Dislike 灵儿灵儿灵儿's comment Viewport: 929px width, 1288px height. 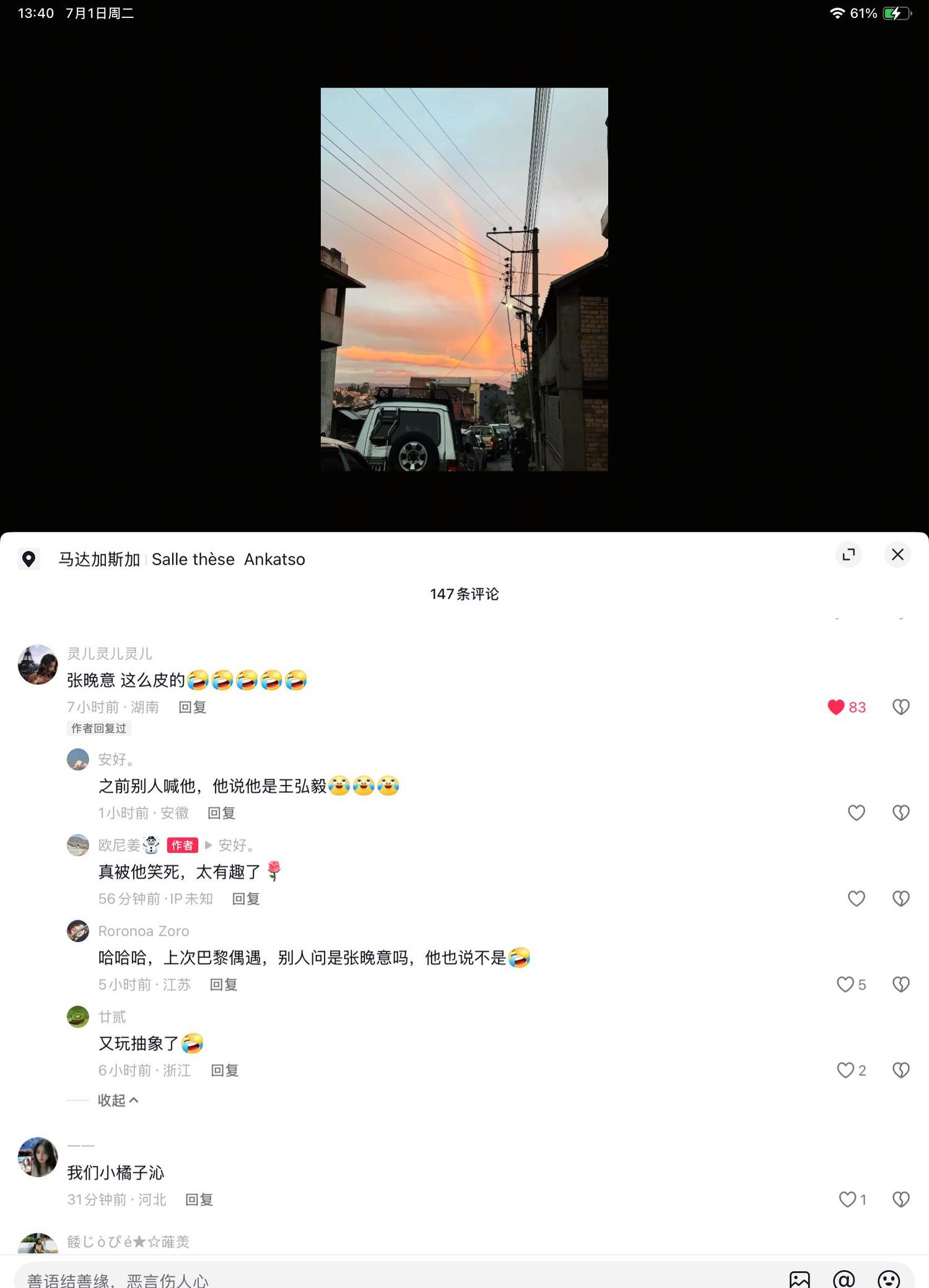[901, 707]
